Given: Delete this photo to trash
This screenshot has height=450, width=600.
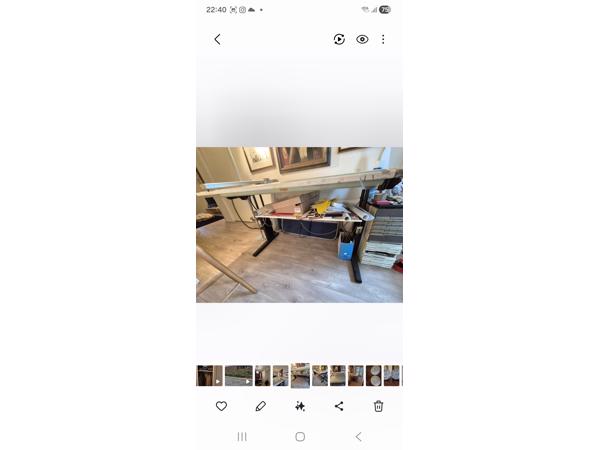Looking at the screenshot, I should [378, 406].
